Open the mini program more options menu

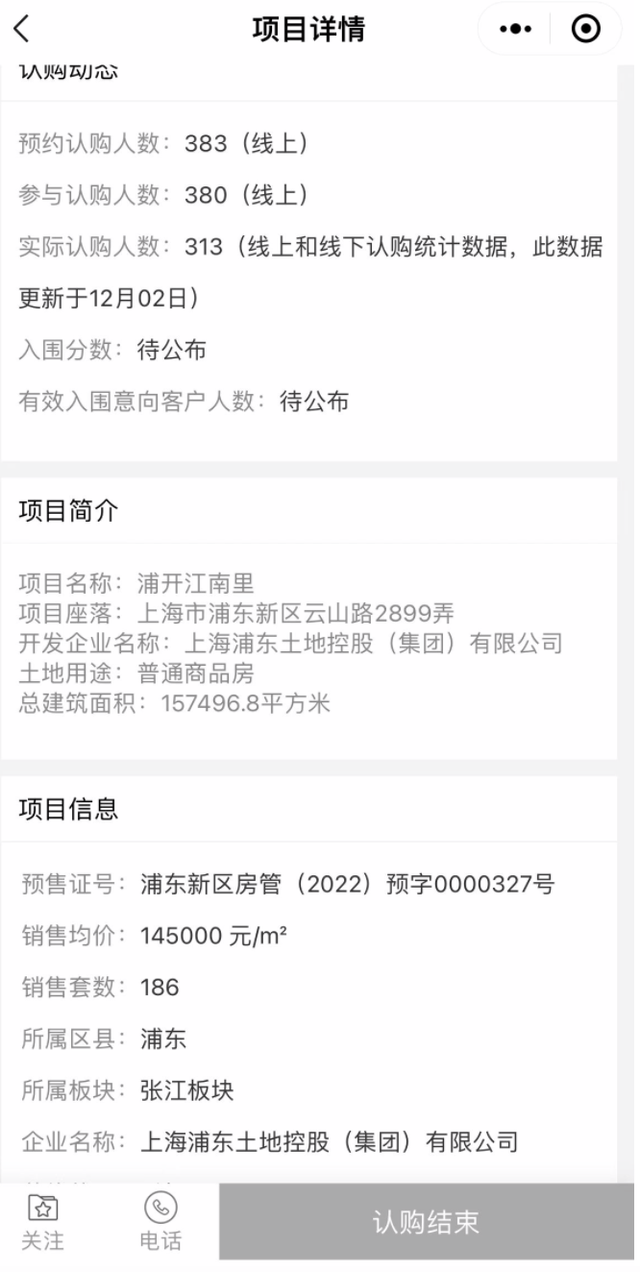[515, 29]
